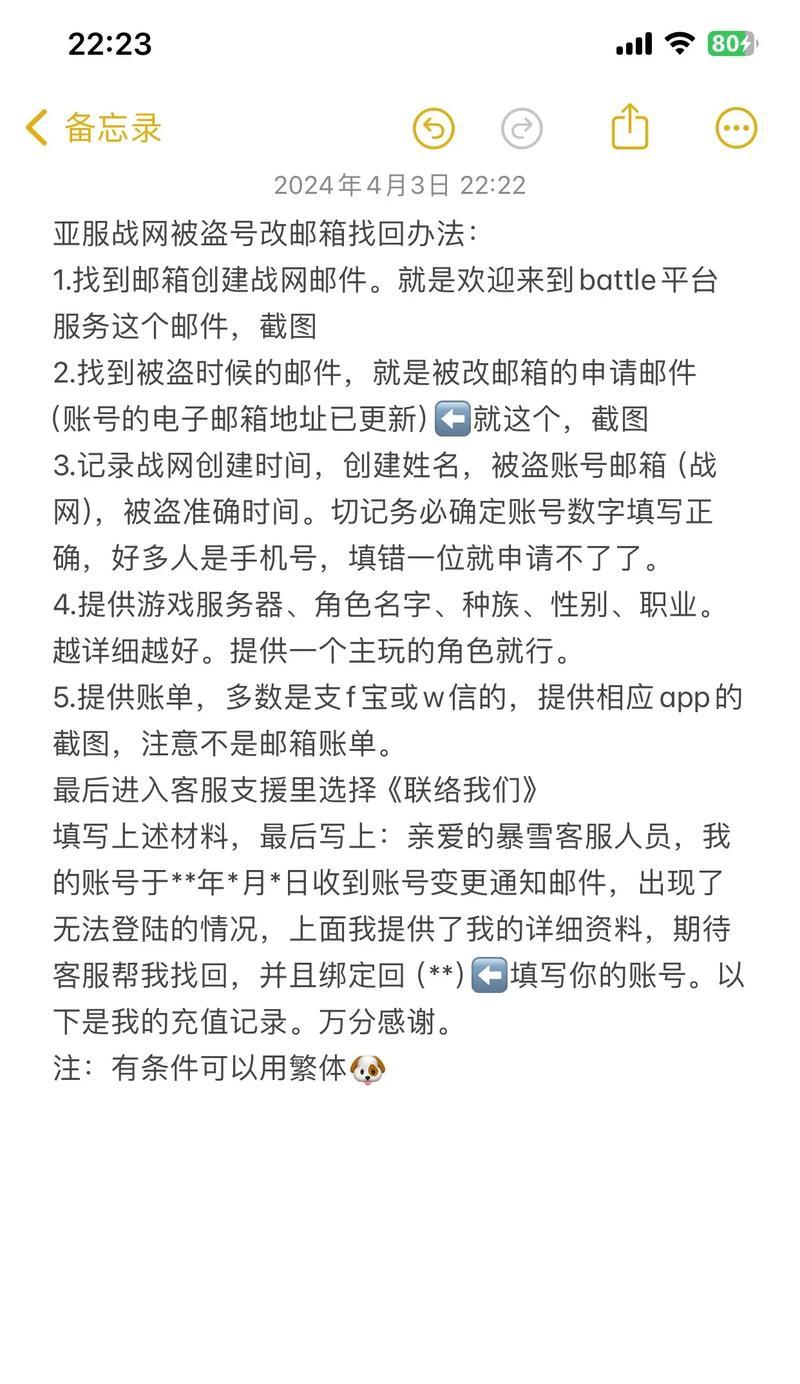Open the more options menu
The width and height of the screenshot is (800, 1384).
(736, 128)
